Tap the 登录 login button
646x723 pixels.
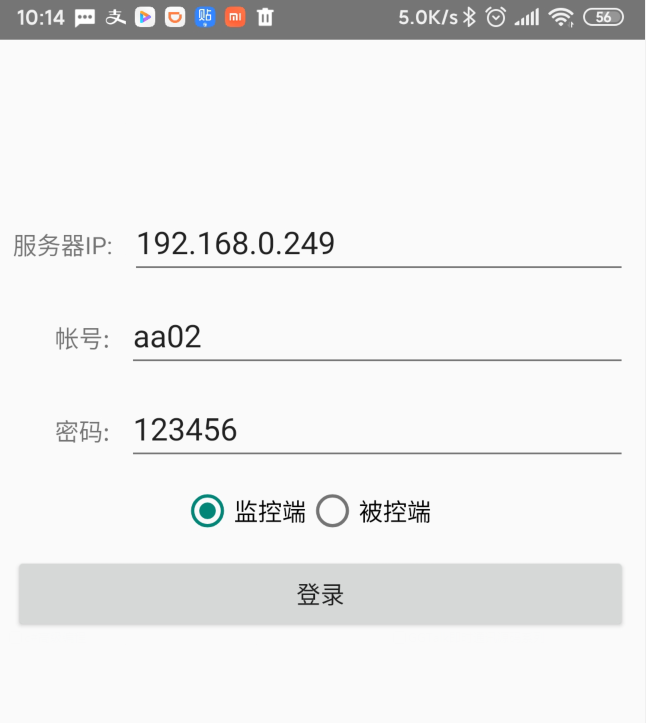tap(320, 595)
